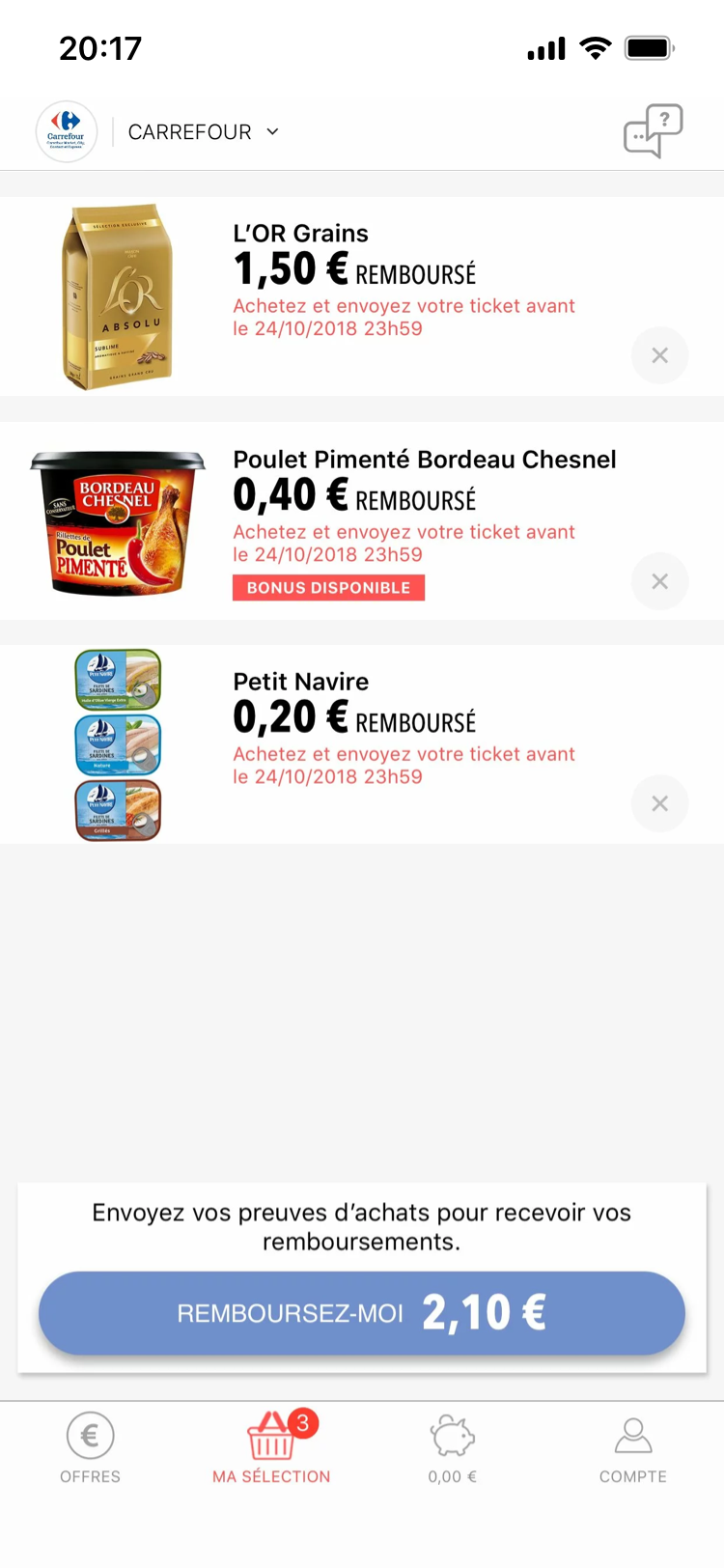
Task: Remove Poulet Pimenté Bordeau Chesnel offer
Action: pyautogui.click(x=659, y=581)
